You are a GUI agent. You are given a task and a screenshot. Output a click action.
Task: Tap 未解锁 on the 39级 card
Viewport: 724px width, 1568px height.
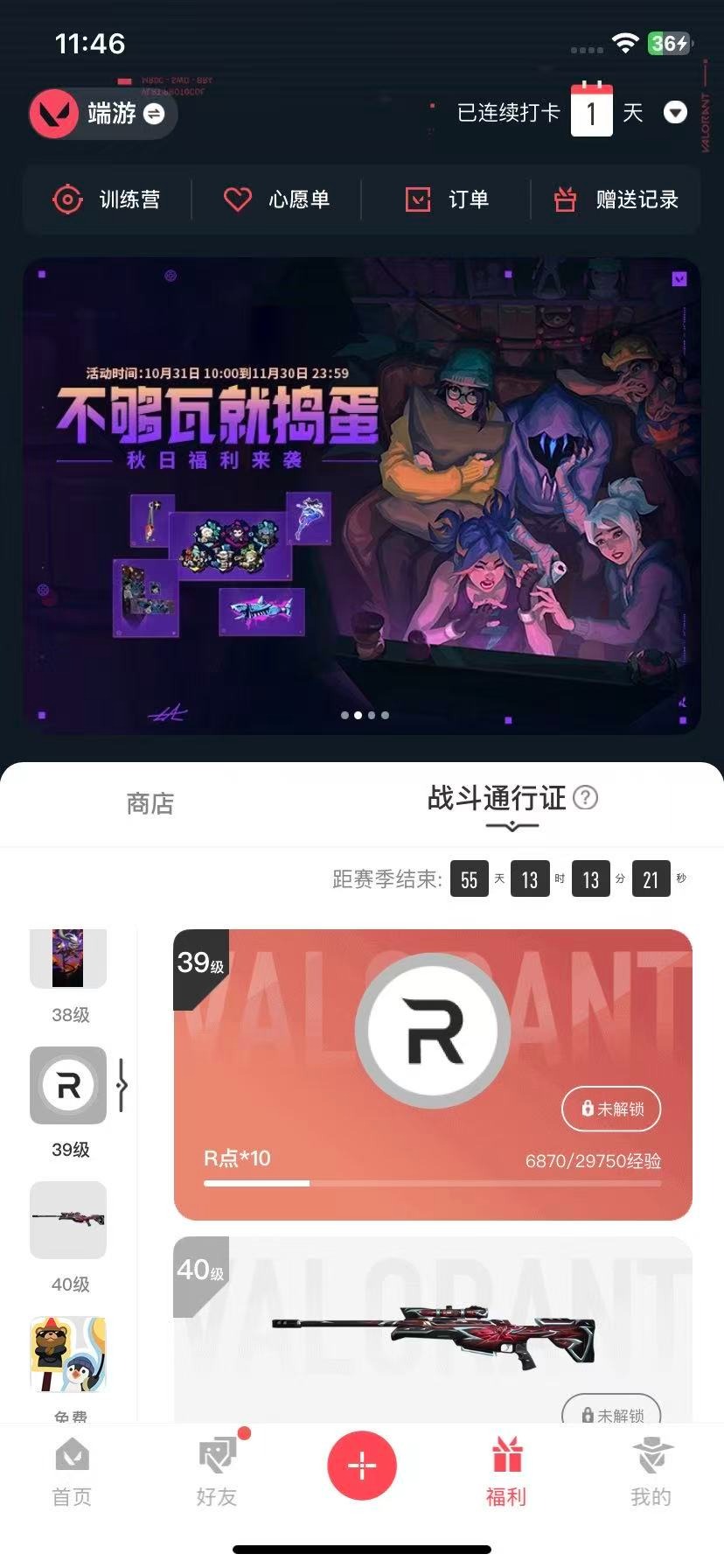coord(611,1109)
